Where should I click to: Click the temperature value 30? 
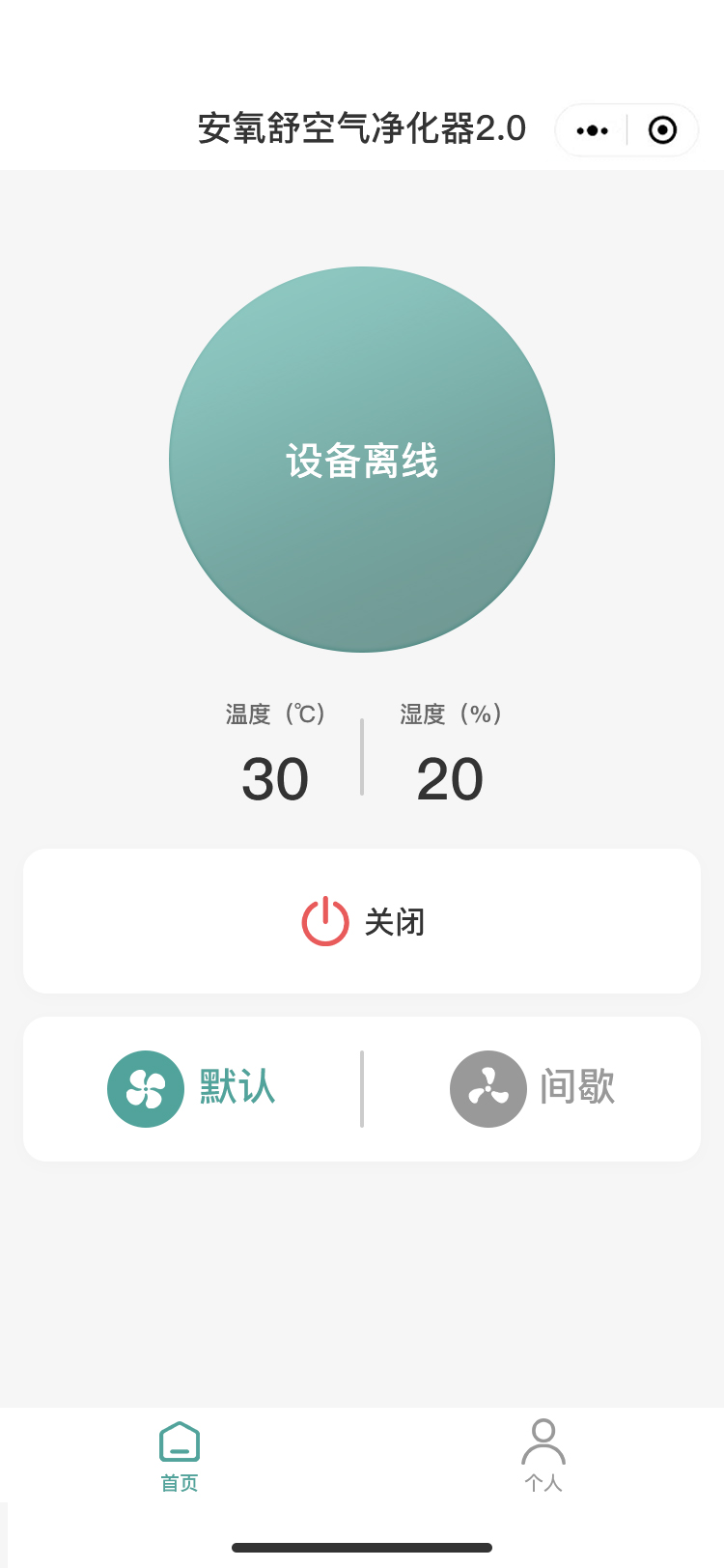click(275, 777)
